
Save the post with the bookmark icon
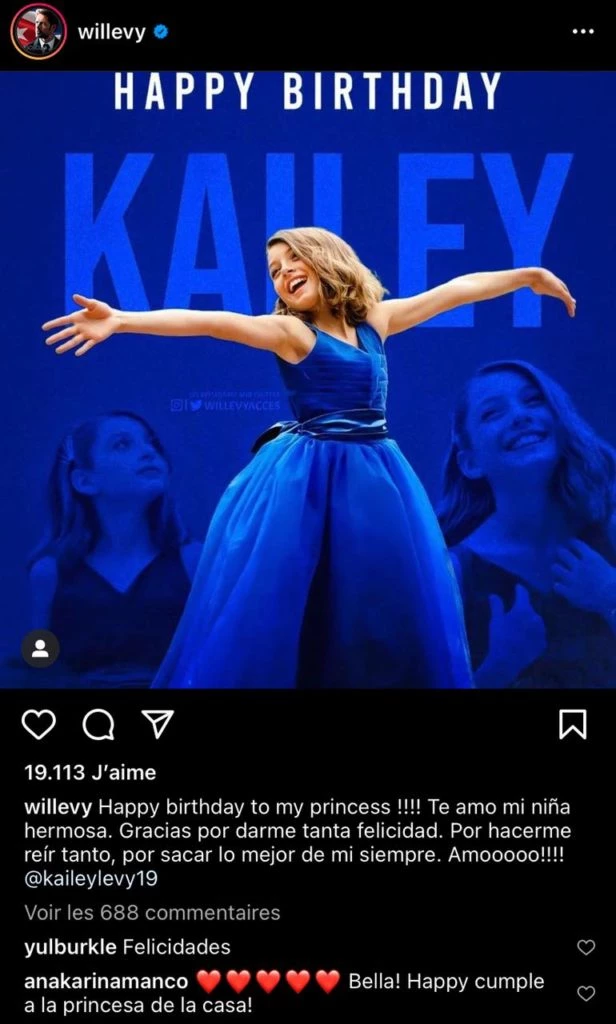(572, 724)
